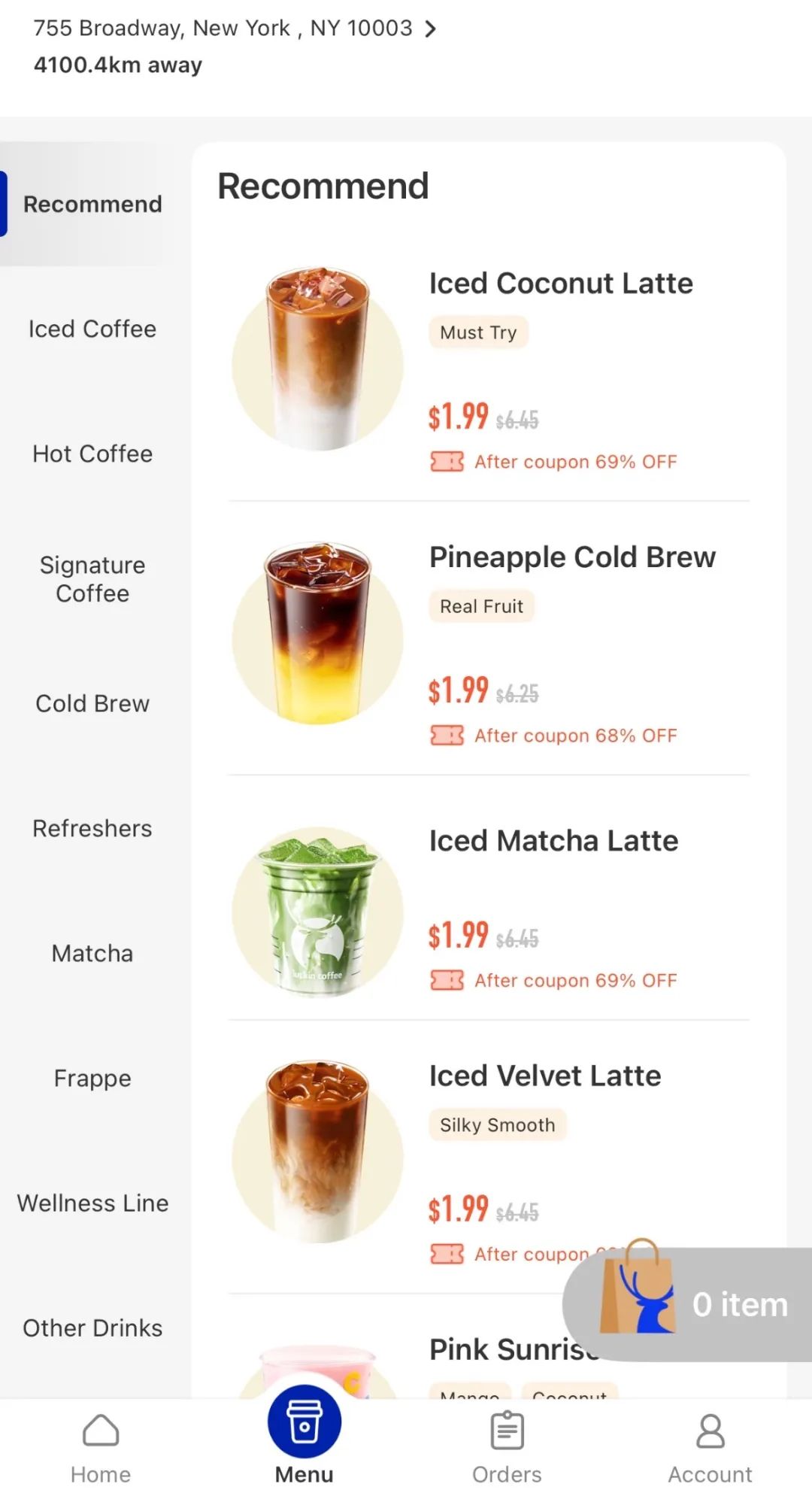Switch to the Hot Coffee category
This screenshot has height=1496, width=812.
[92, 454]
